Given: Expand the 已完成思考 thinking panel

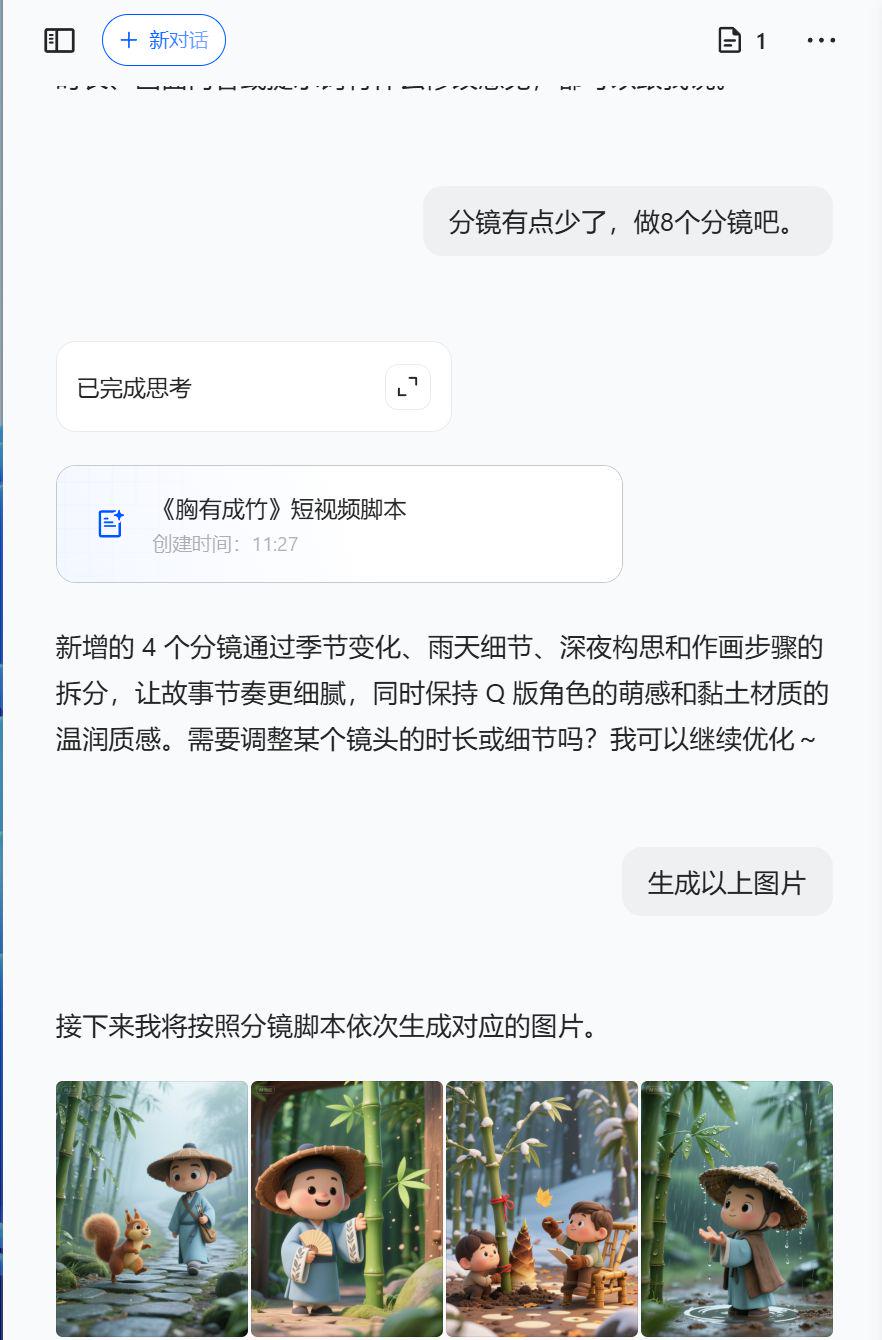Looking at the screenshot, I should click(407, 387).
